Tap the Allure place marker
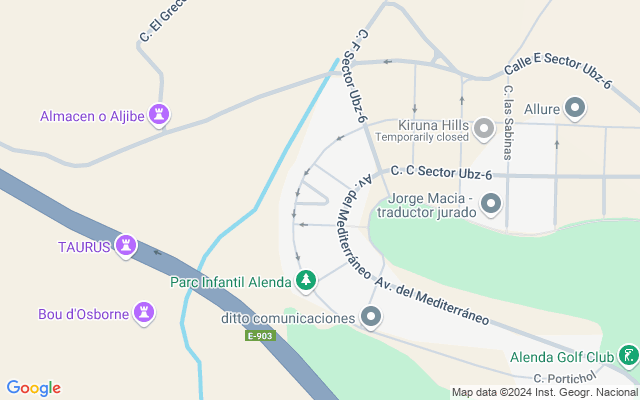 click(575, 107)
